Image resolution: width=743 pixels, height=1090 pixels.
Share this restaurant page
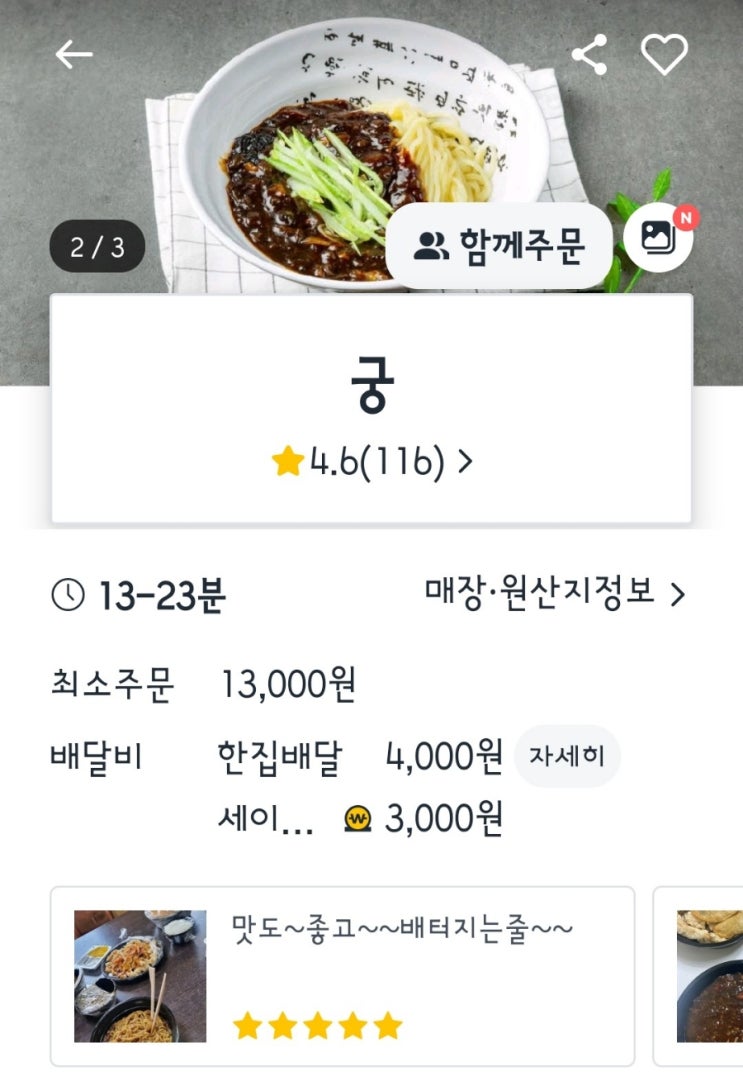tap(589, 55)
